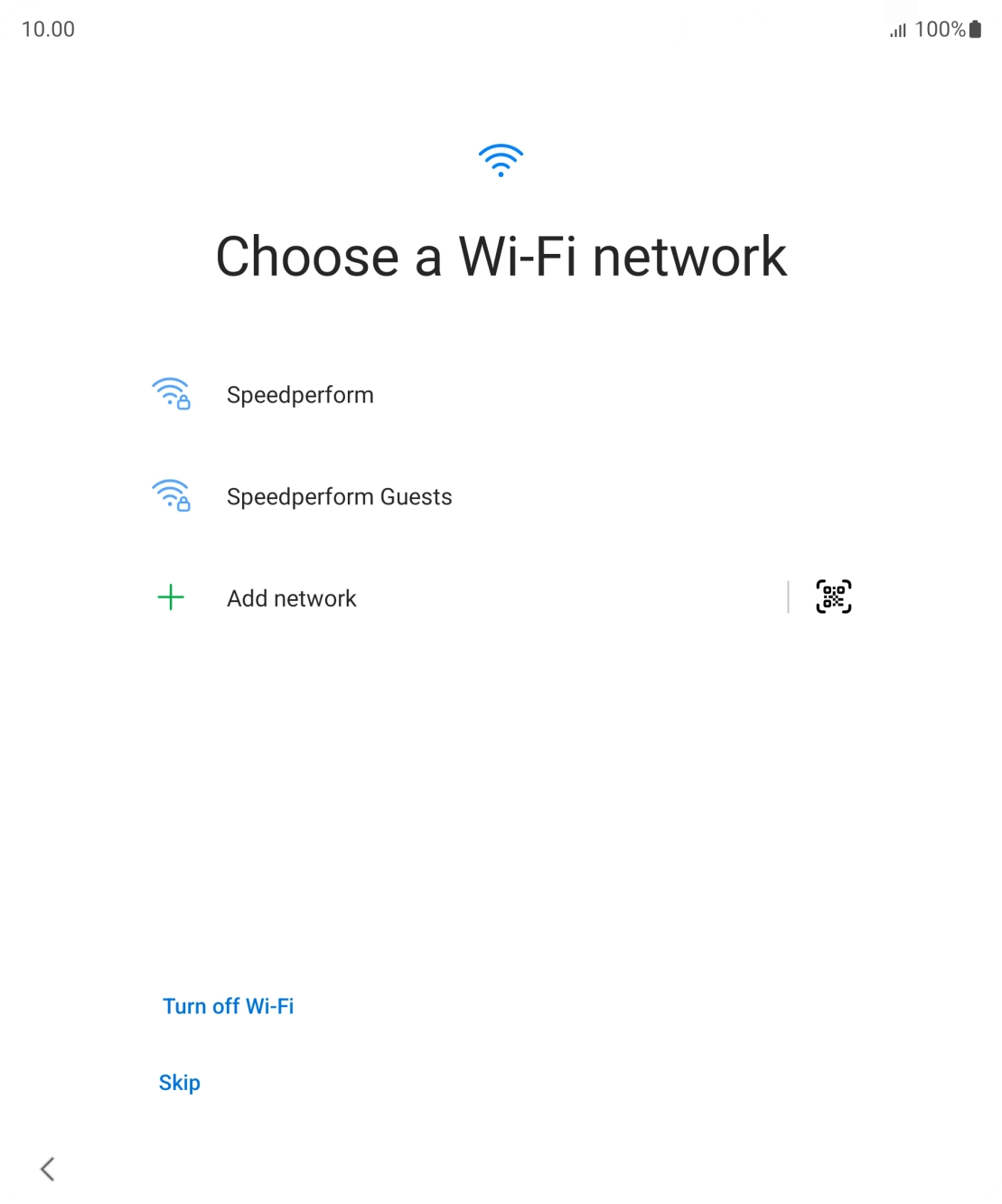Tap the clock showing 10.00 in the status bar
The width and height of the screenshot is (1002, 1204).
(46, 29)
